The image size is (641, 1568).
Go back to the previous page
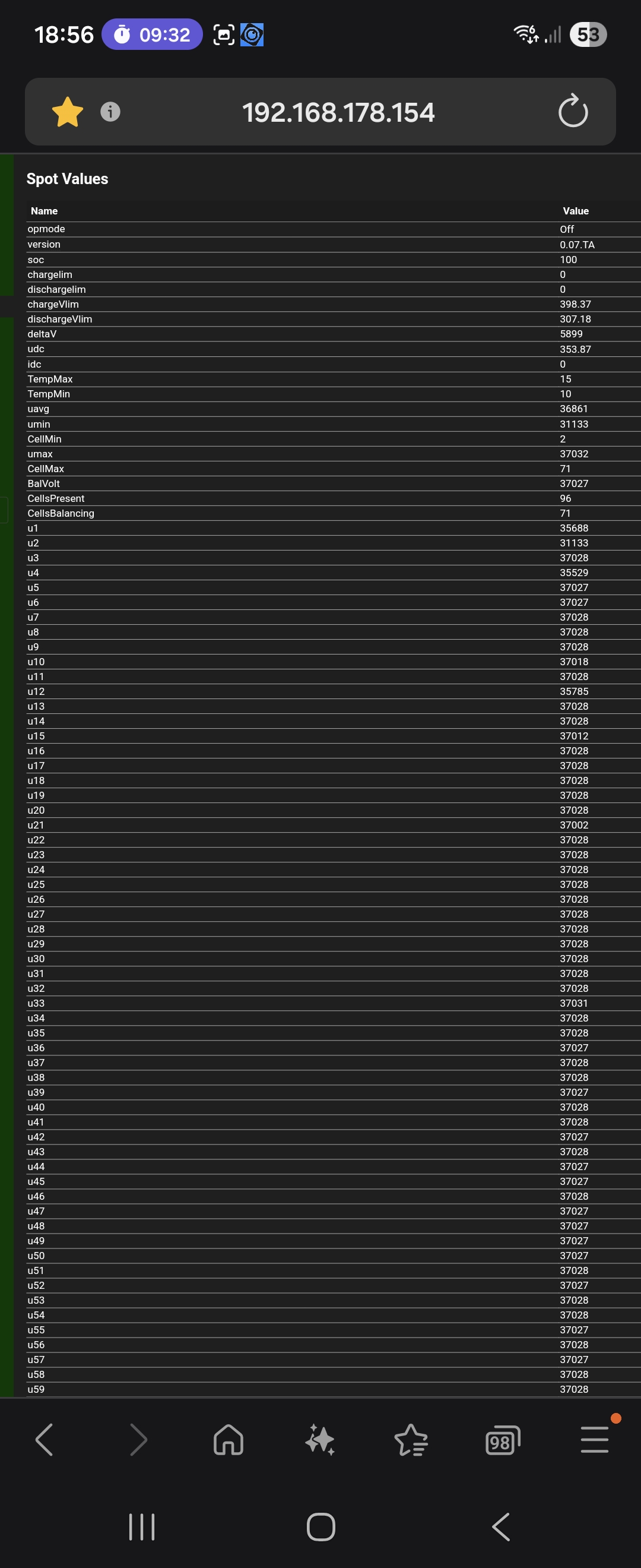tap(45, 1440)
